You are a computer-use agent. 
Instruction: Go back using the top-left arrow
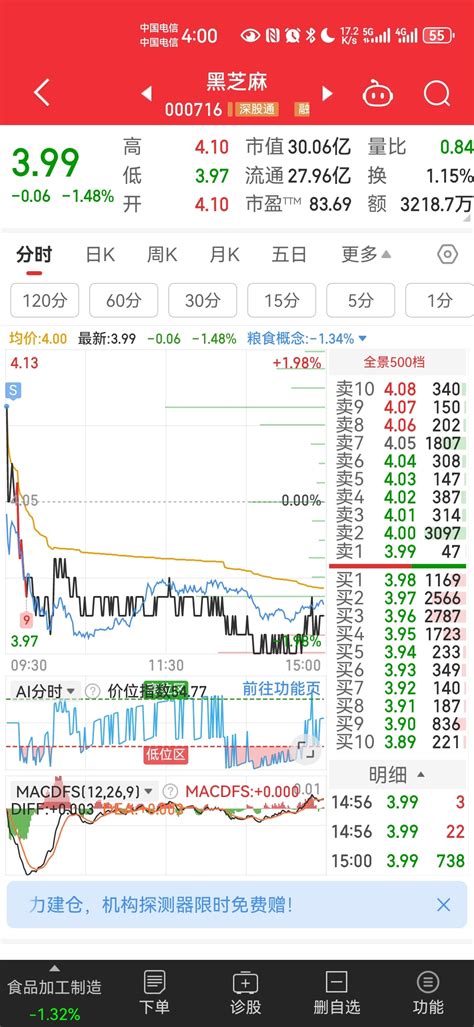tap(42, 93)
